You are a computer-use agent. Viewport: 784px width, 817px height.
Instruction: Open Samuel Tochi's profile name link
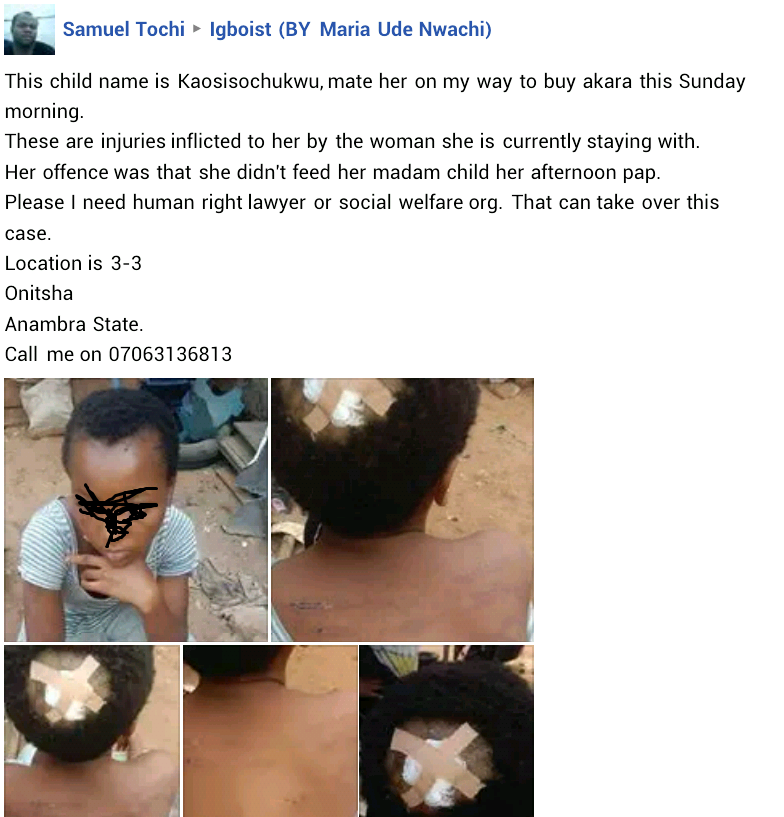click(x=124, y=29)
